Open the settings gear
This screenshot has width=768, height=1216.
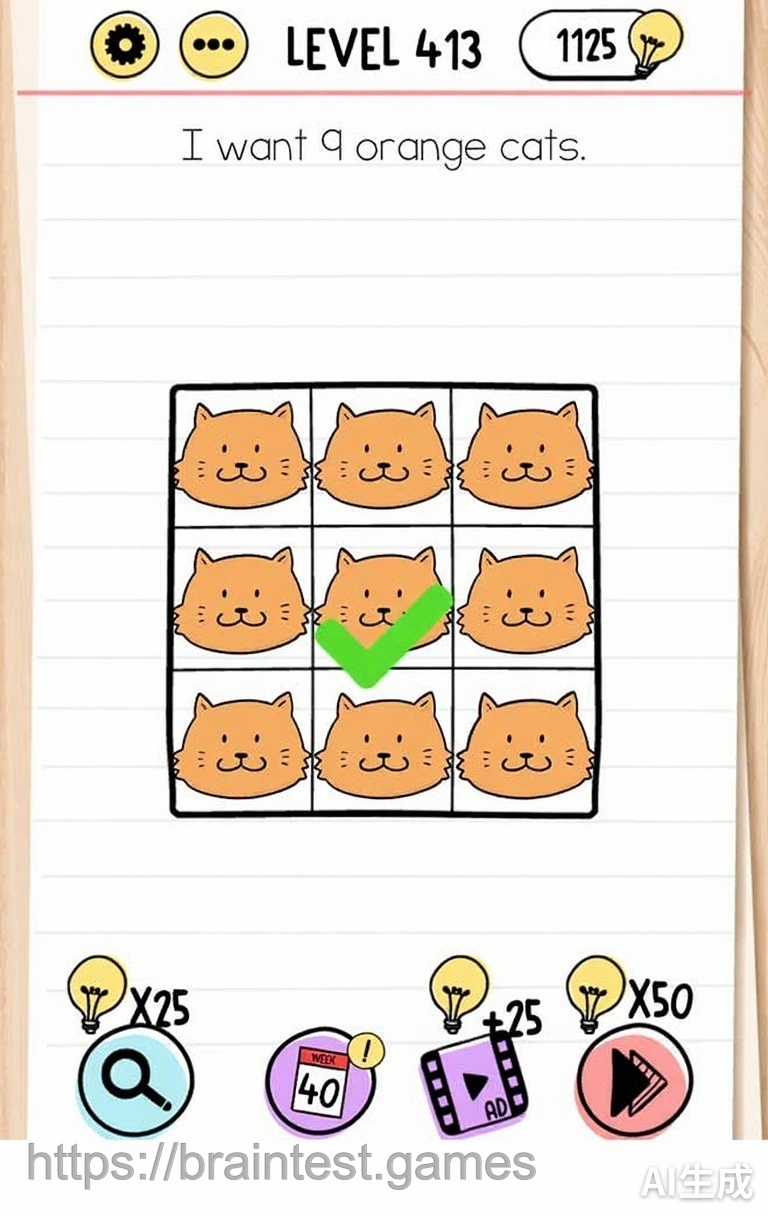(125, 45)
